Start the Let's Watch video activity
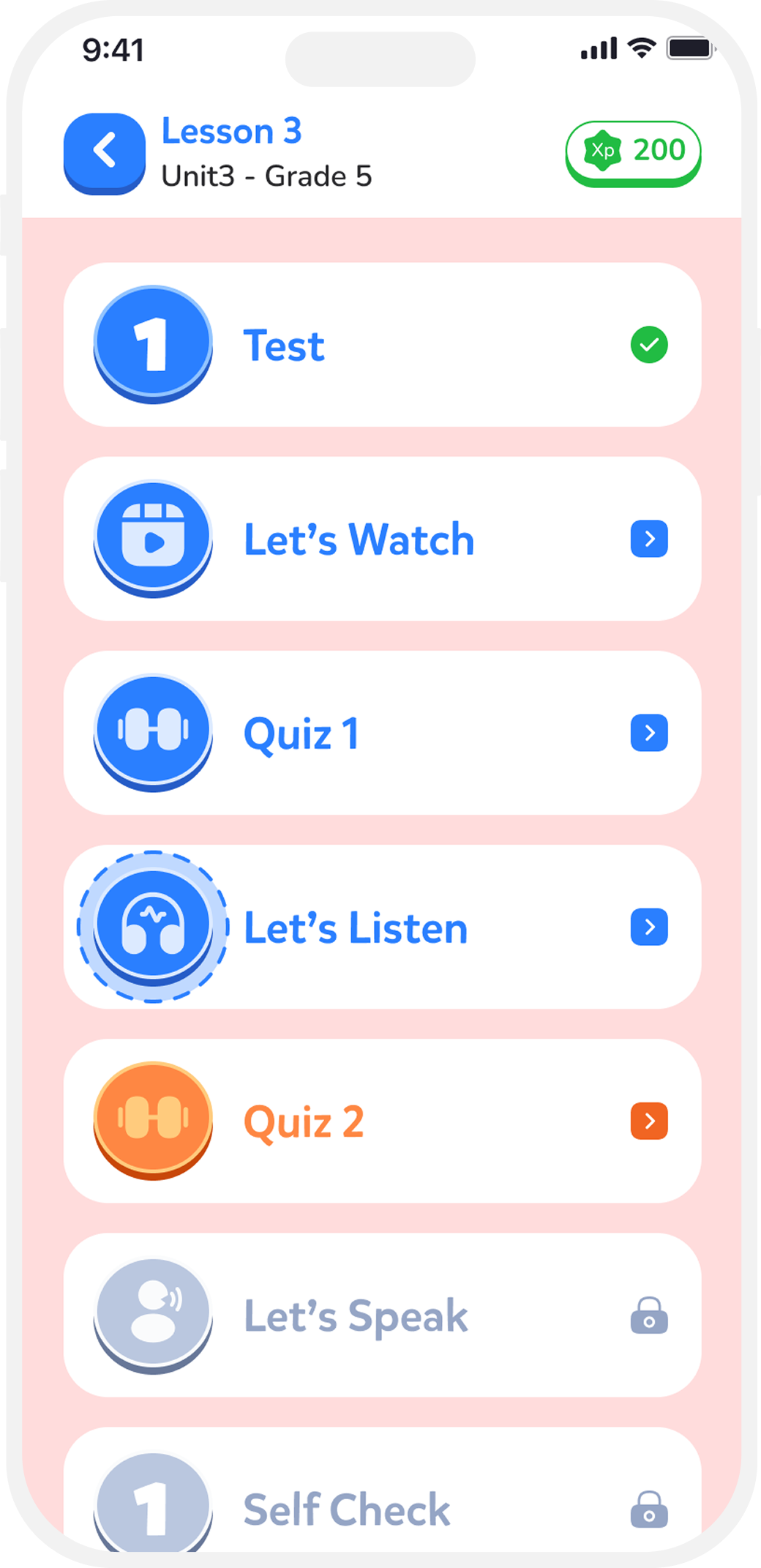761x1568 pixels. click(x=382, y=539)
